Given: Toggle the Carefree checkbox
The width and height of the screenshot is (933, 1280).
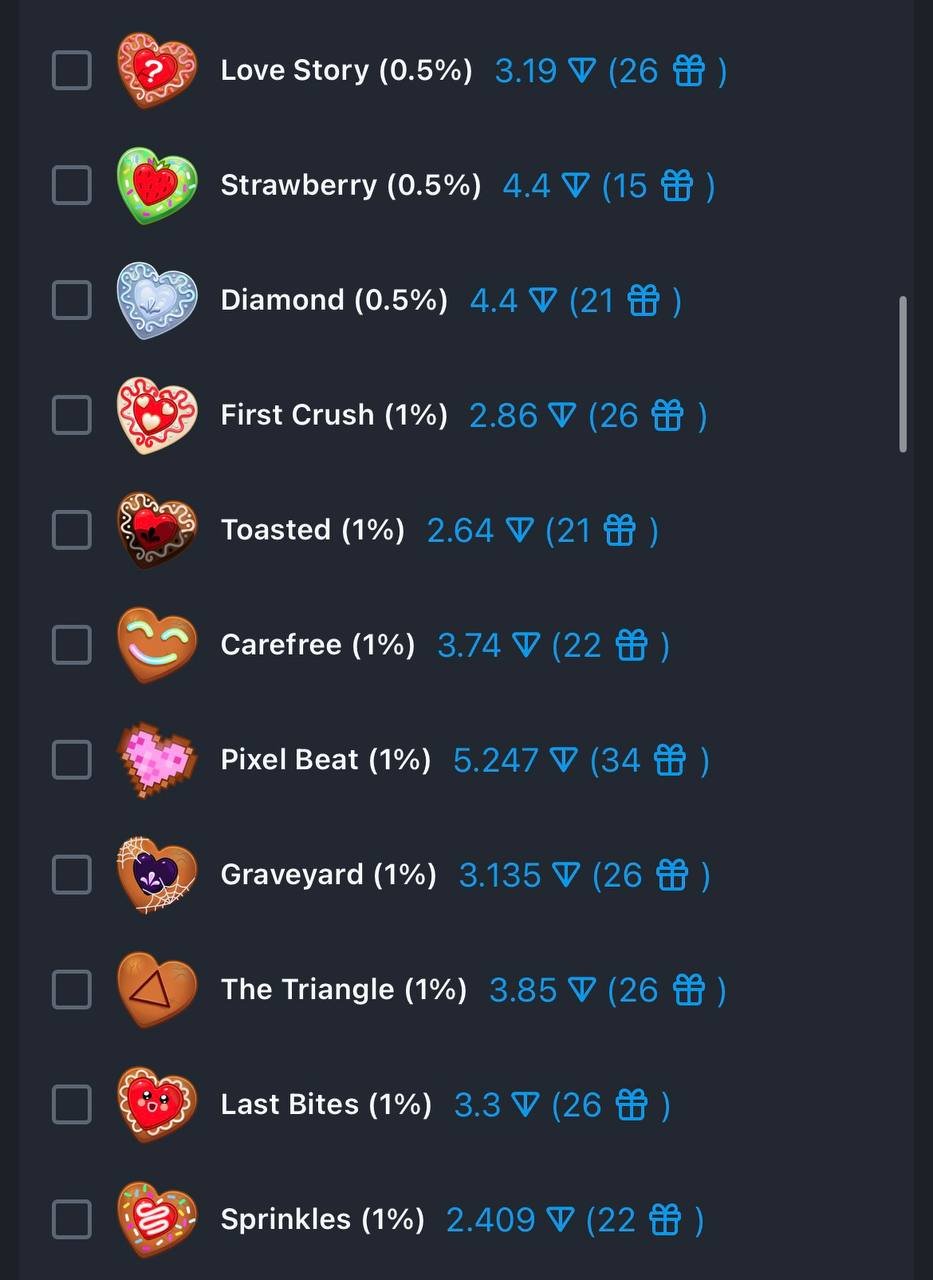Looking at the screenshot, I should point(71,645).
